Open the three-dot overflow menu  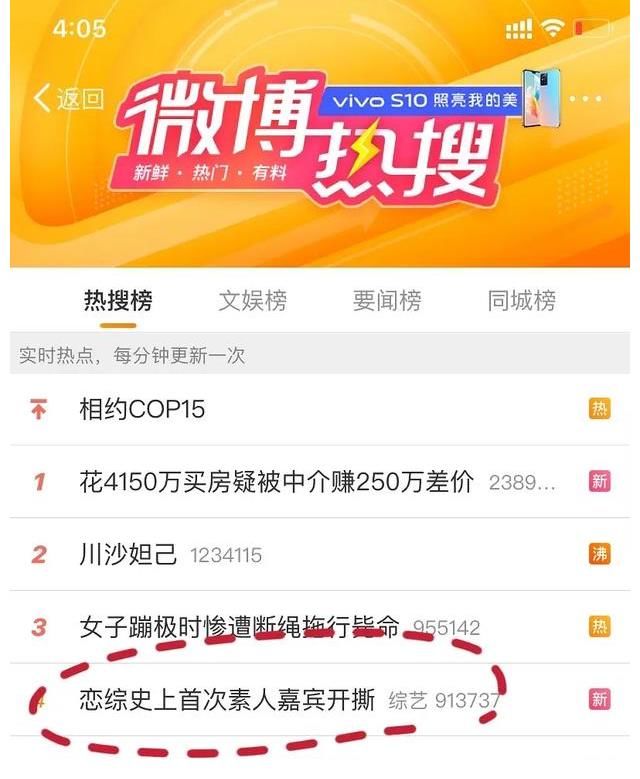point(585,100)
